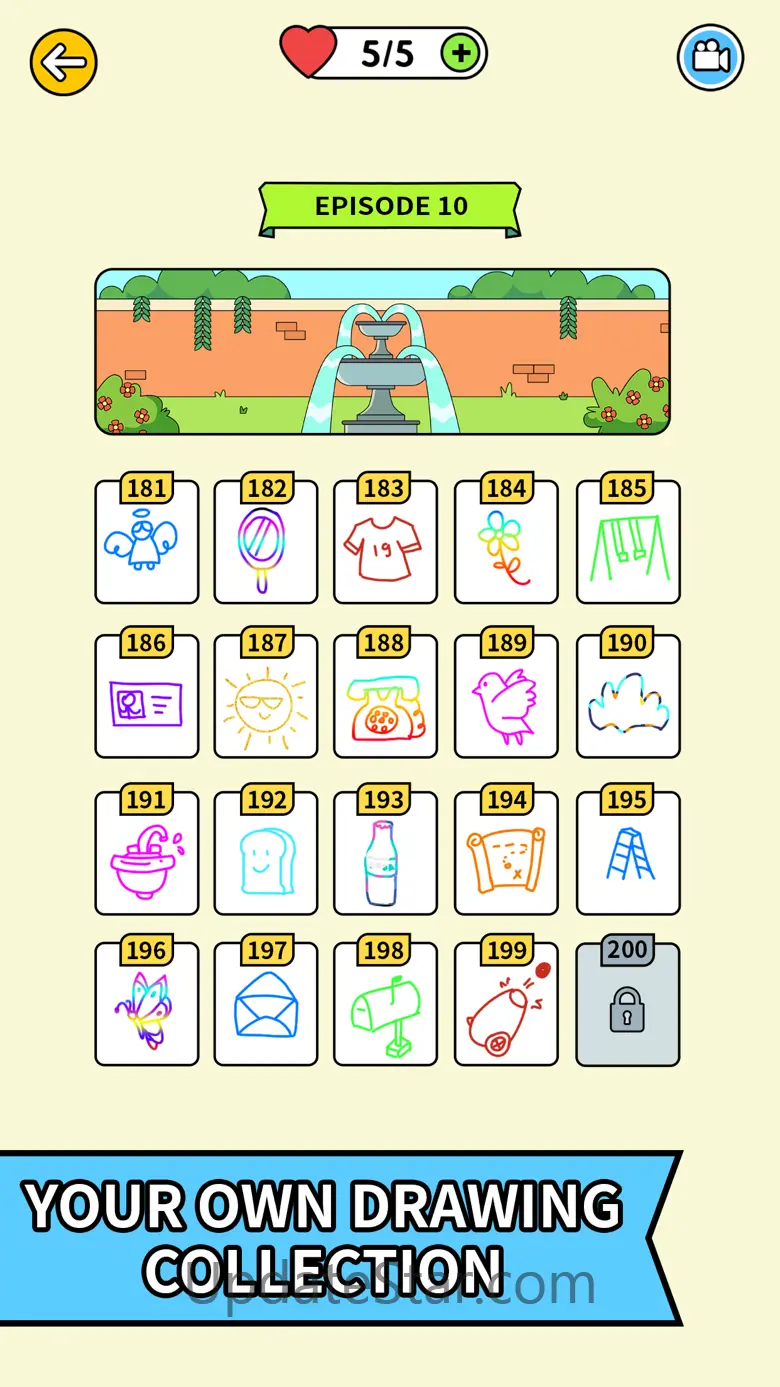
Task: Select level 182 ice lolly drawing
Action: [266, 544]
